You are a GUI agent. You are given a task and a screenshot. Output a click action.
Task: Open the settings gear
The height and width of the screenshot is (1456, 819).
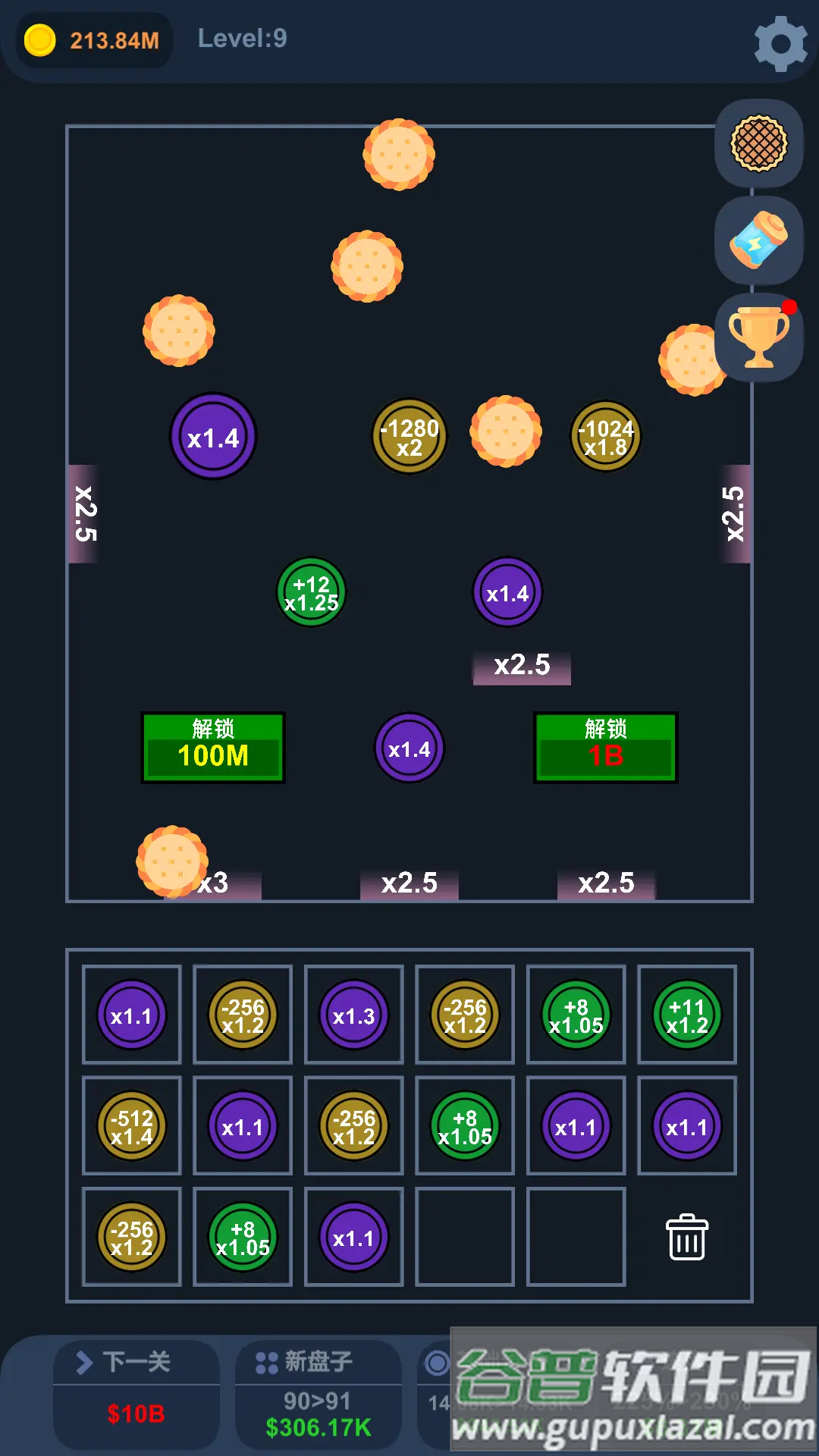coord(780,43)
